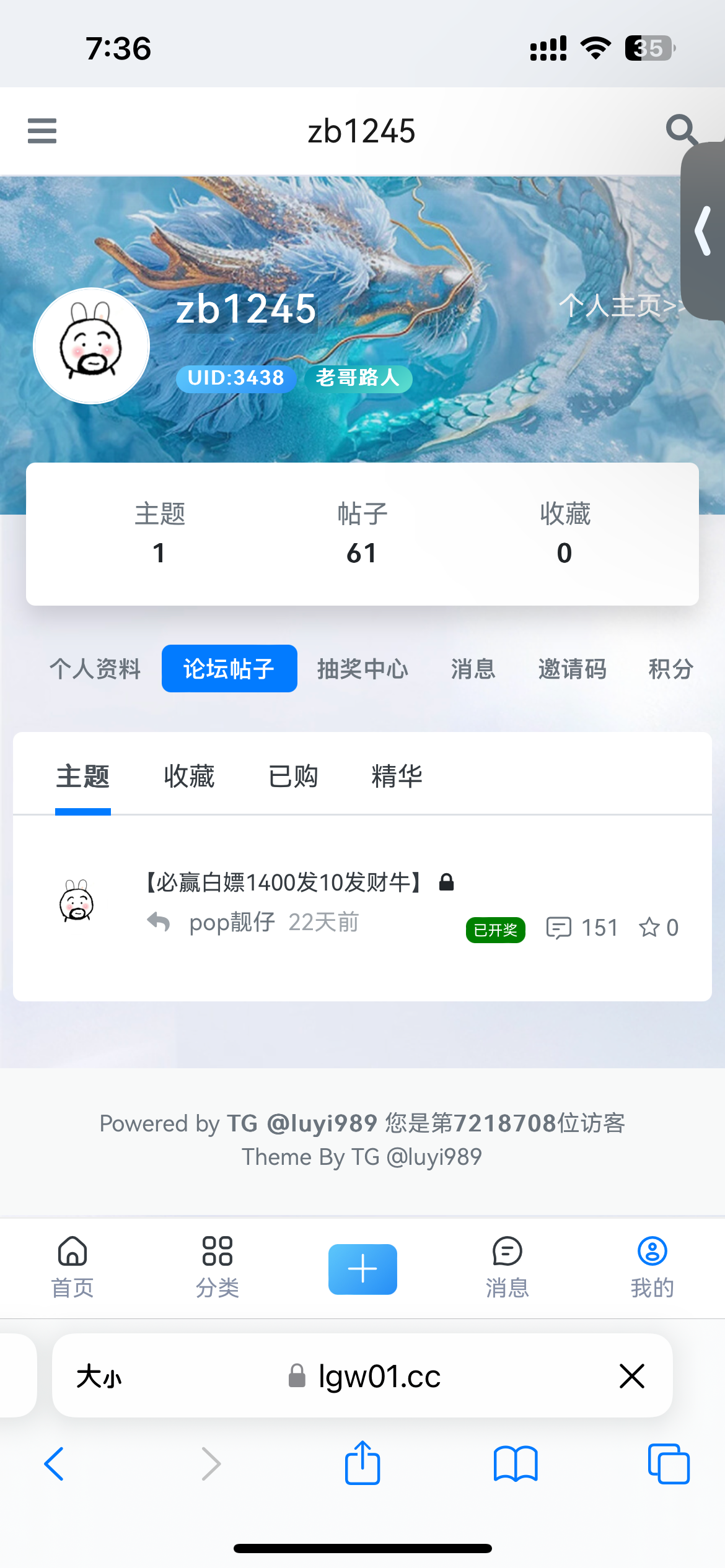
Task: Open the 积分 tab
Action: pos(670,669)
